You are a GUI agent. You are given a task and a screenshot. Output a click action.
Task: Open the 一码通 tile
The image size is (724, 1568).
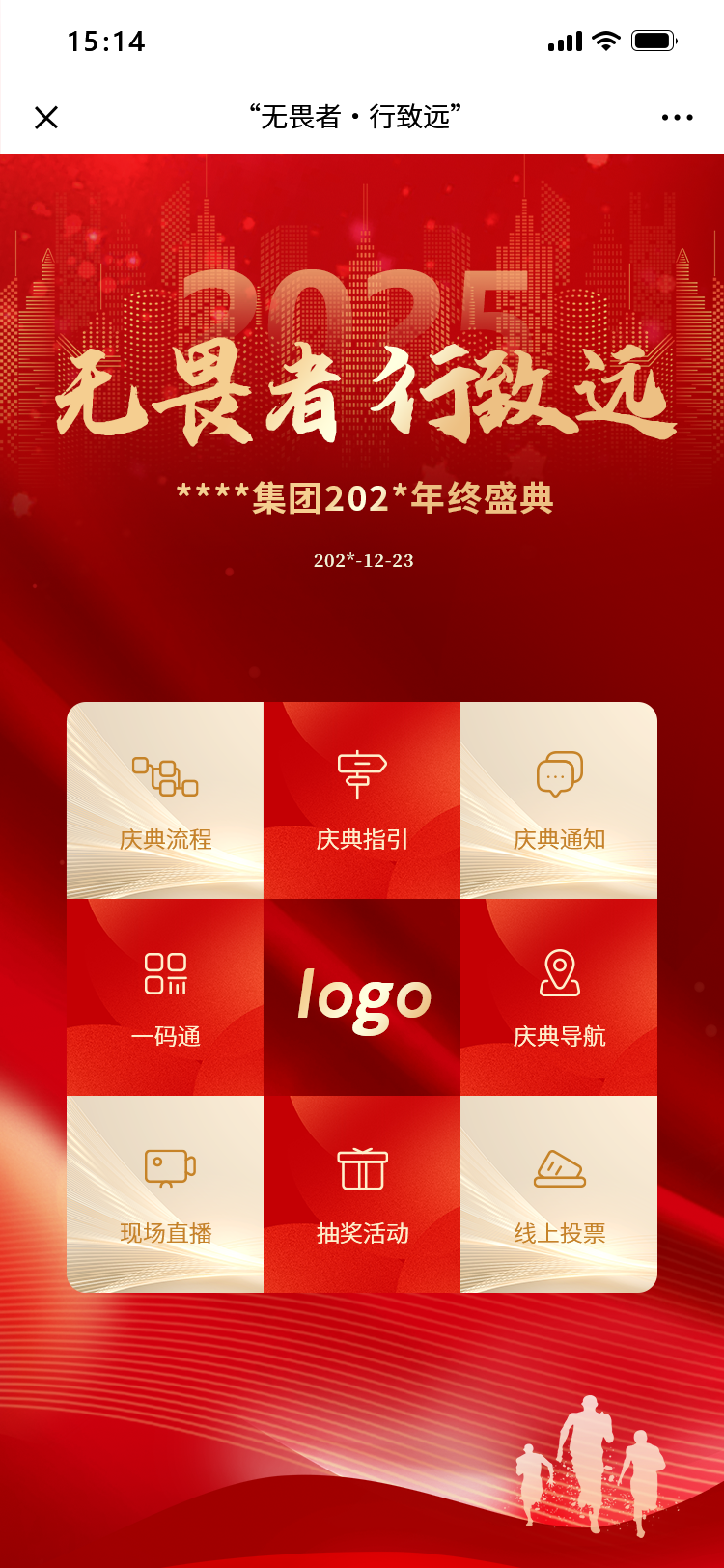point(165,998)
